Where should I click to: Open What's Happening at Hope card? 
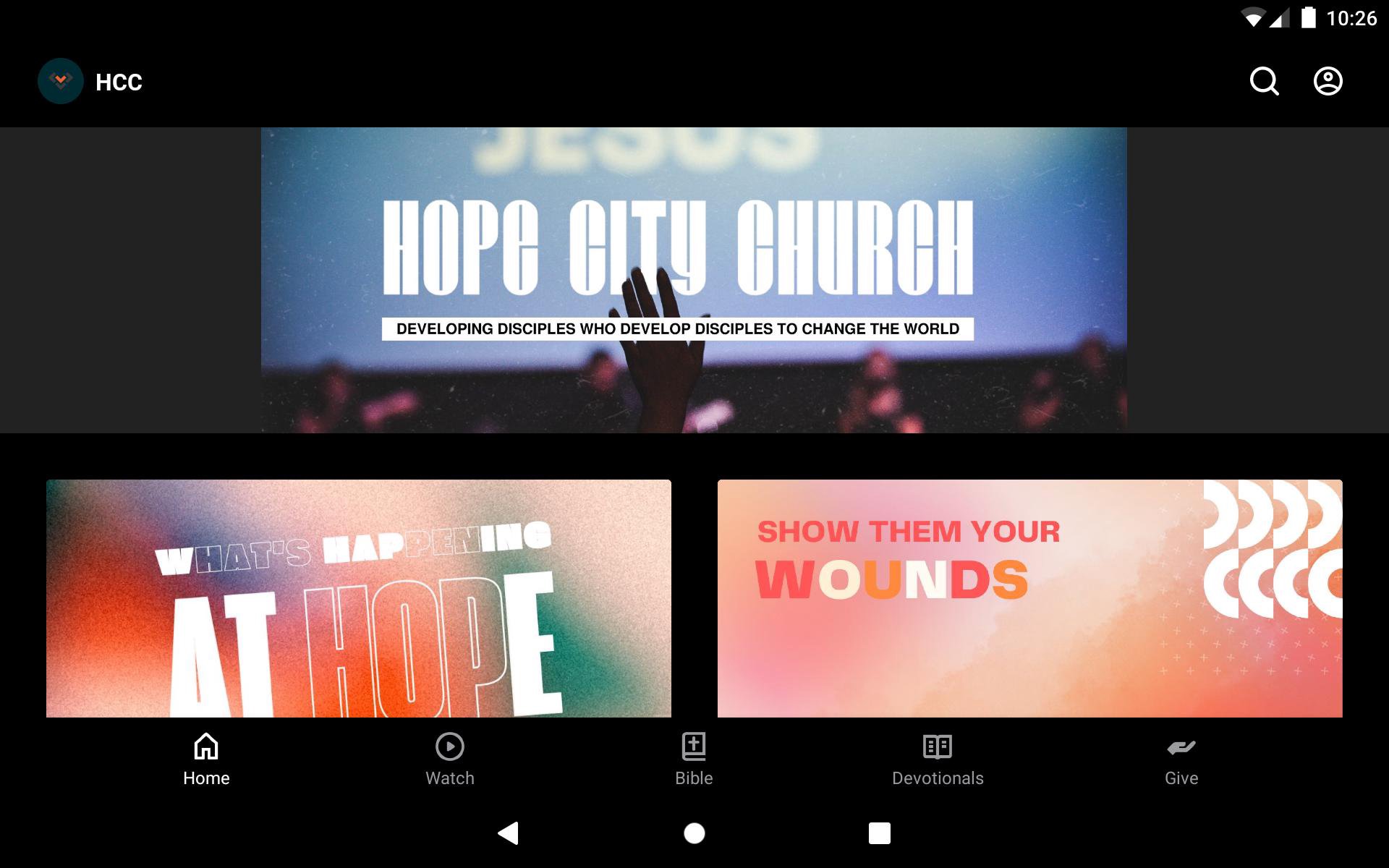click(x=358, y=598)
